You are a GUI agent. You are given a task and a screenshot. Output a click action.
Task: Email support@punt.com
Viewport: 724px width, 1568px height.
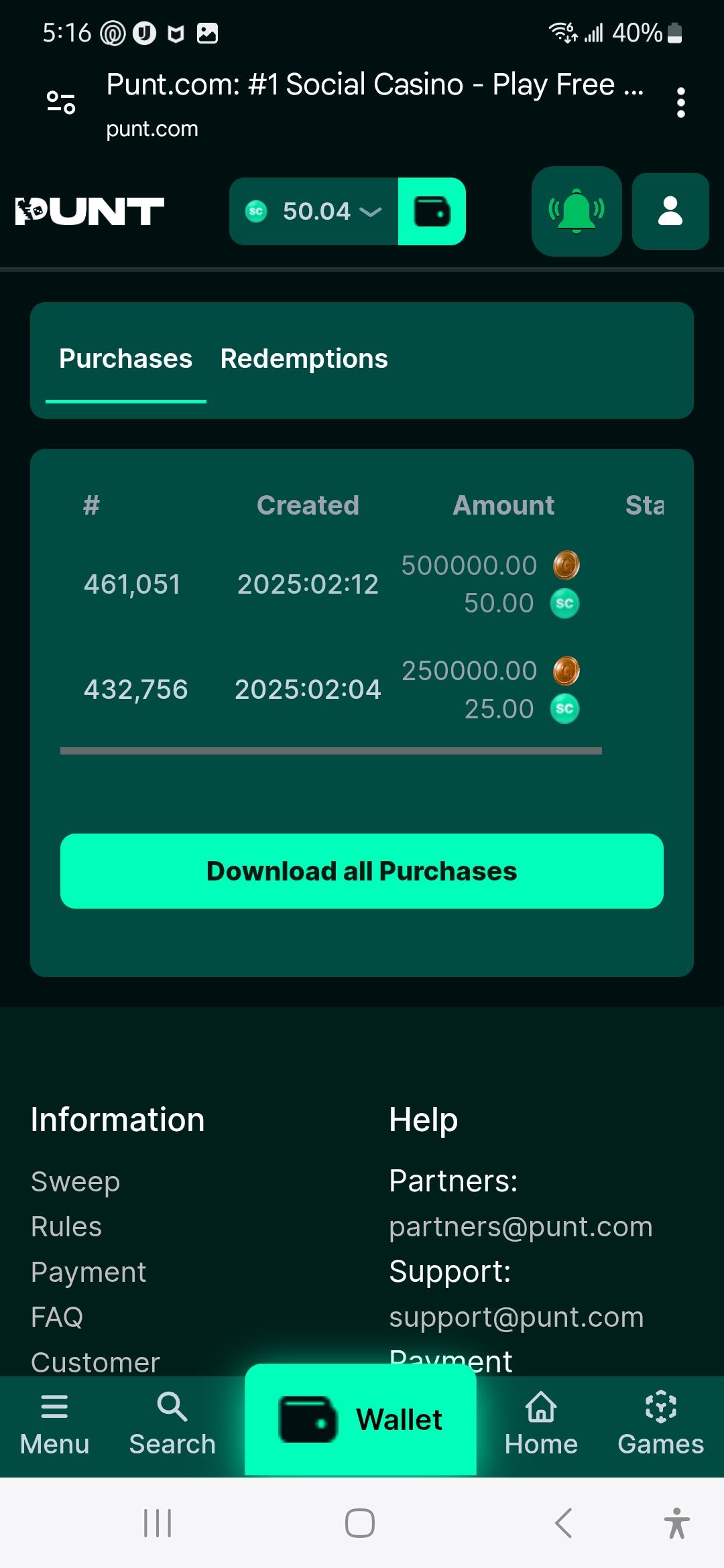[x=516, y=1317]
